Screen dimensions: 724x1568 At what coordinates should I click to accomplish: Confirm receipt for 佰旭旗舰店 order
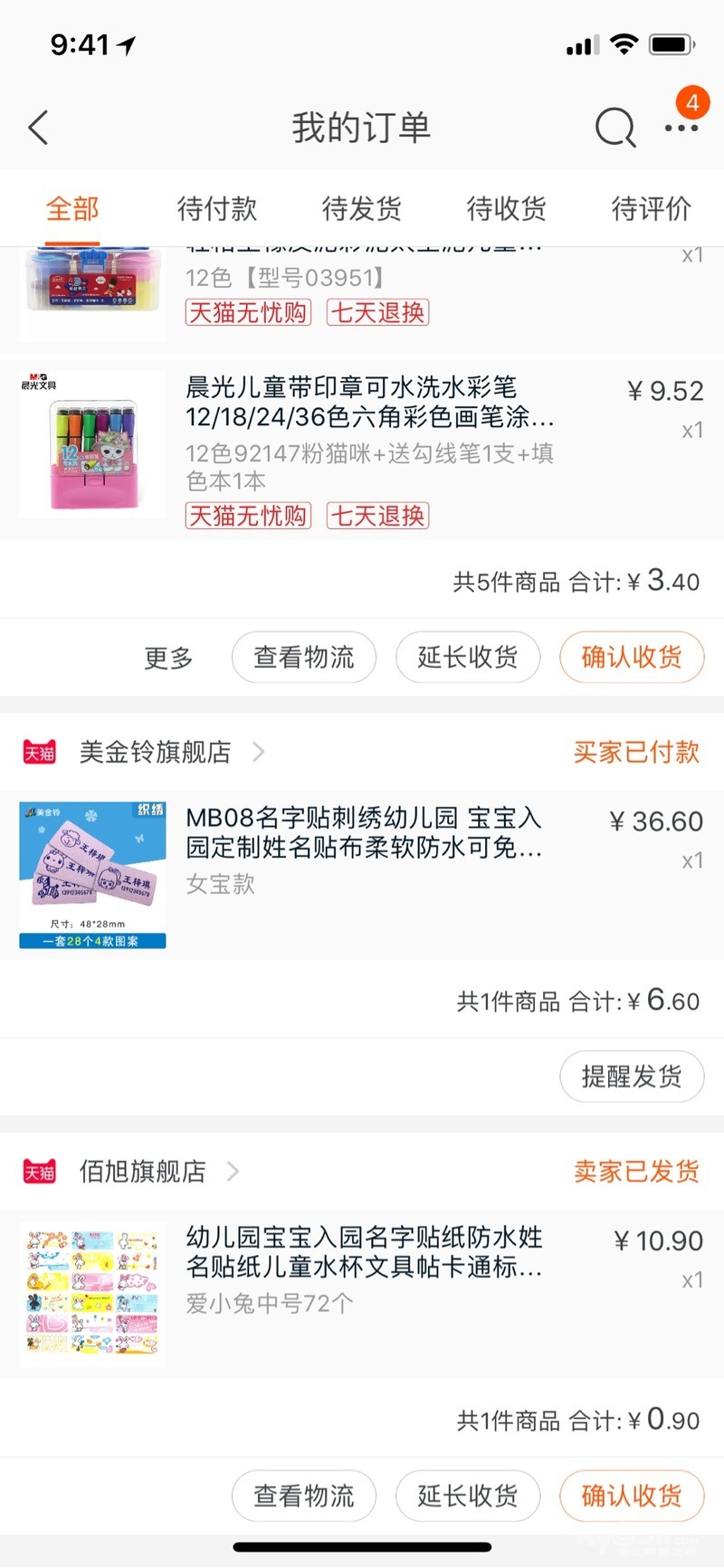(x=632, y=1497)
